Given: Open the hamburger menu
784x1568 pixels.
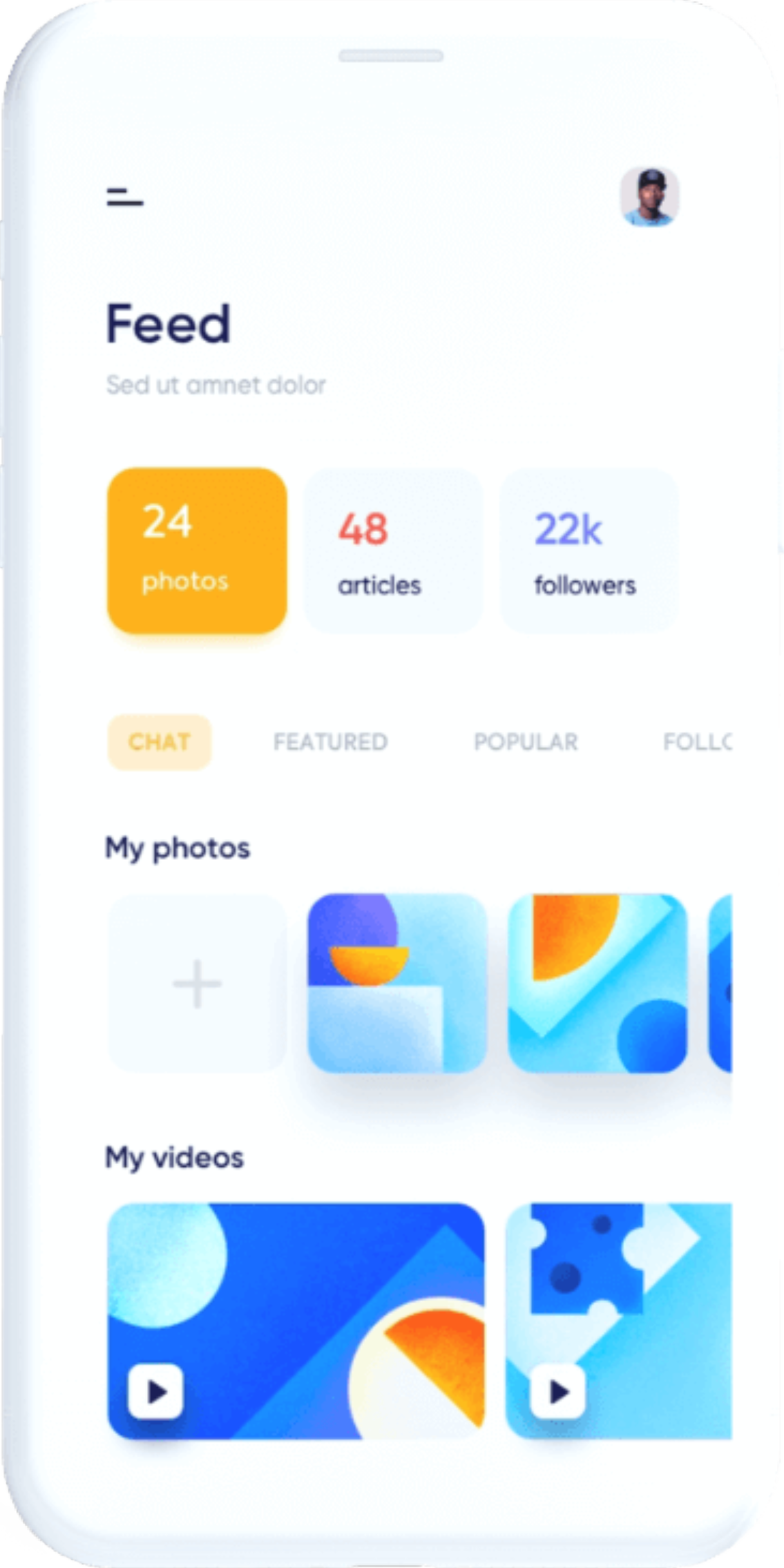Looking at the screenshot, I should click(125, 196).
